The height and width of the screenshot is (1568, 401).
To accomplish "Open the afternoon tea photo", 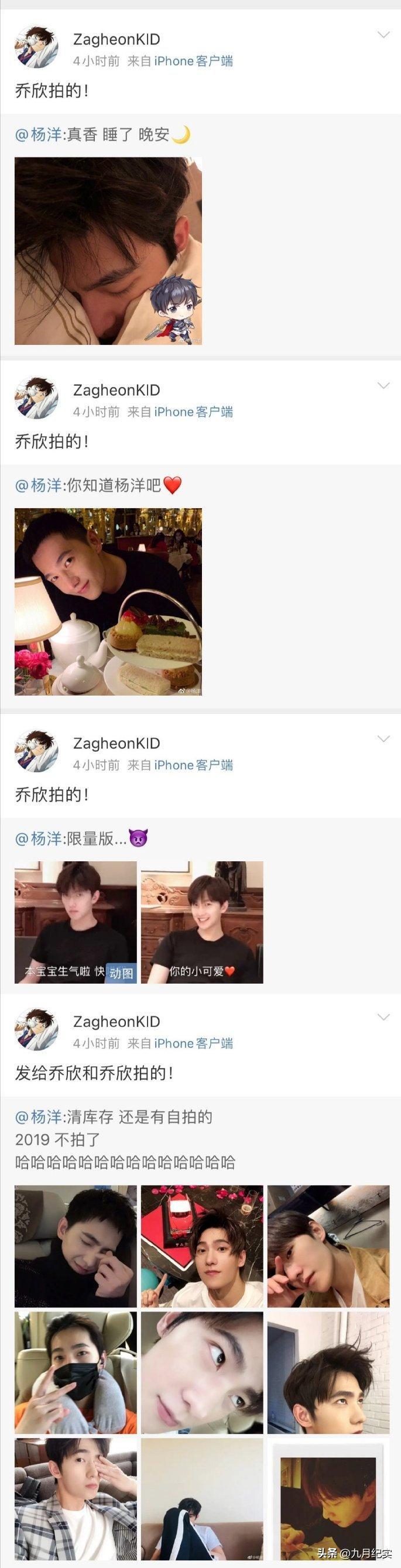I will (x=108, y=601).
